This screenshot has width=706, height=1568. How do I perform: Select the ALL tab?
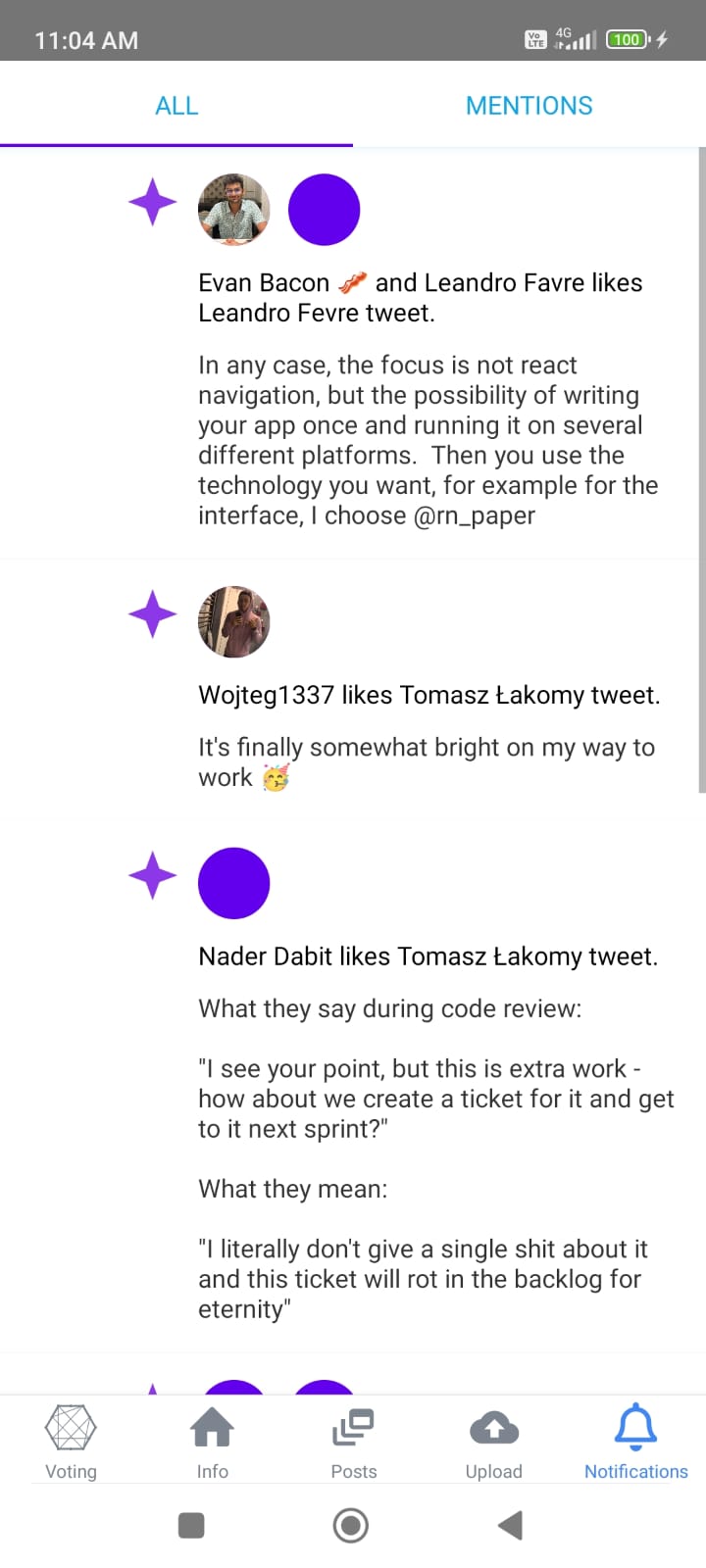pos(176,105)
